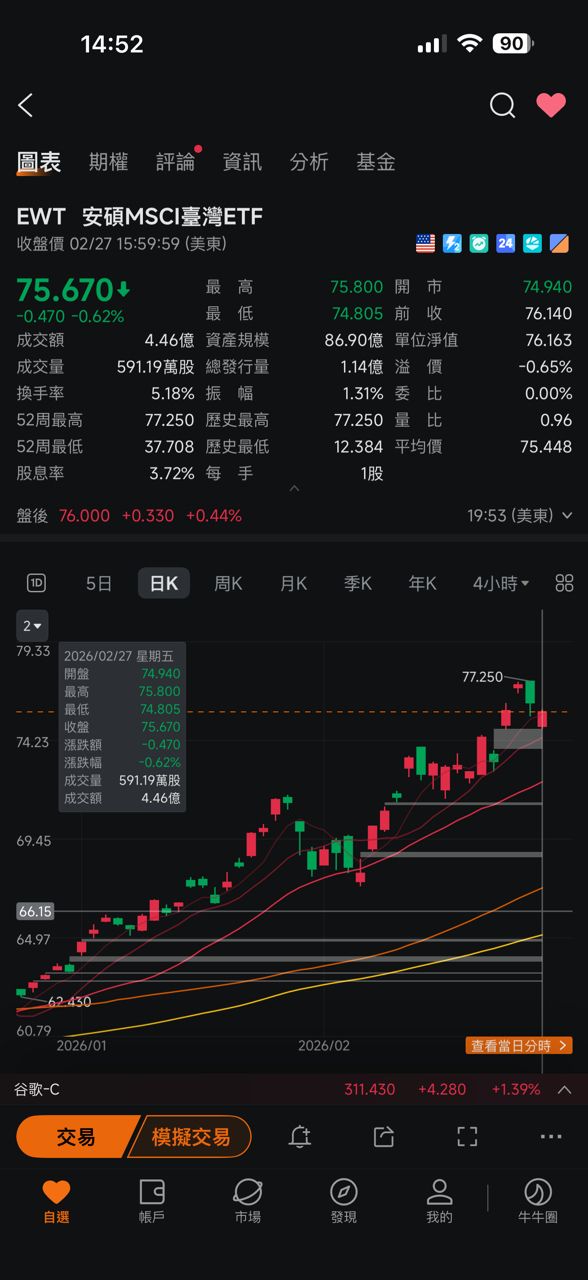This screenshot has width=588, height=1280.
Task: Tap the orange 交易 button
Action: click(76, 1136)
